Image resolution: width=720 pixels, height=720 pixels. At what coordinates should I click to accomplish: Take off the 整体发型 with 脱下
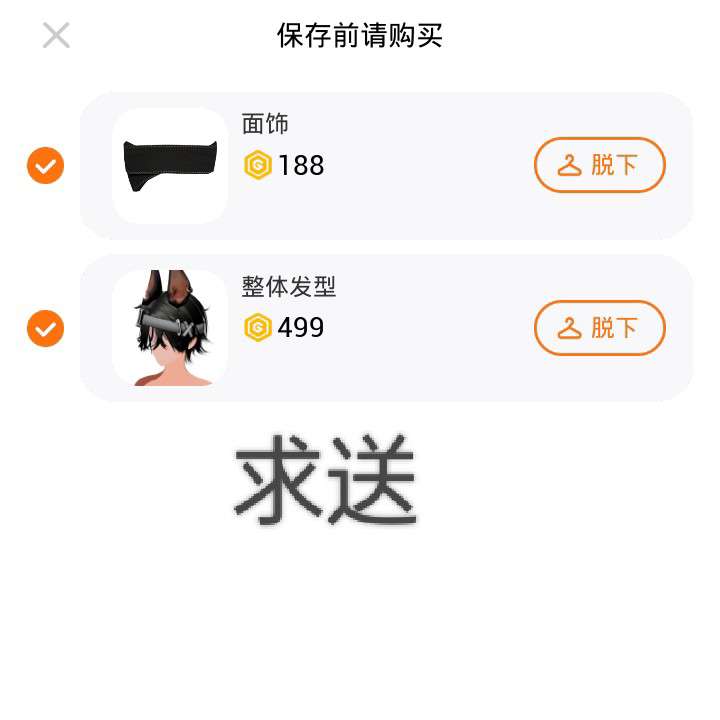(600, 328)
